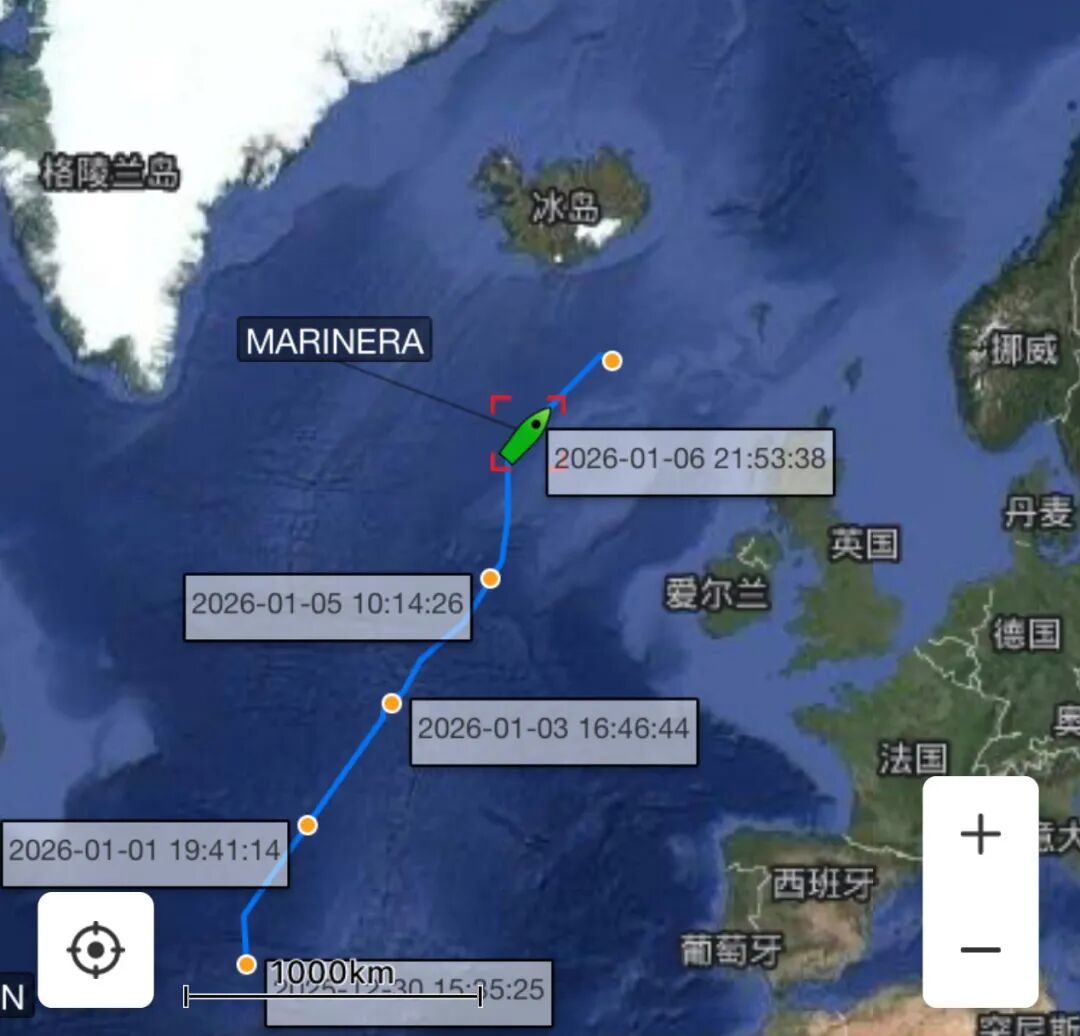1080x1036 pixels.
Task: Tap the track point dated 2026-01-03 16:46:44
Action: [392, 703]
